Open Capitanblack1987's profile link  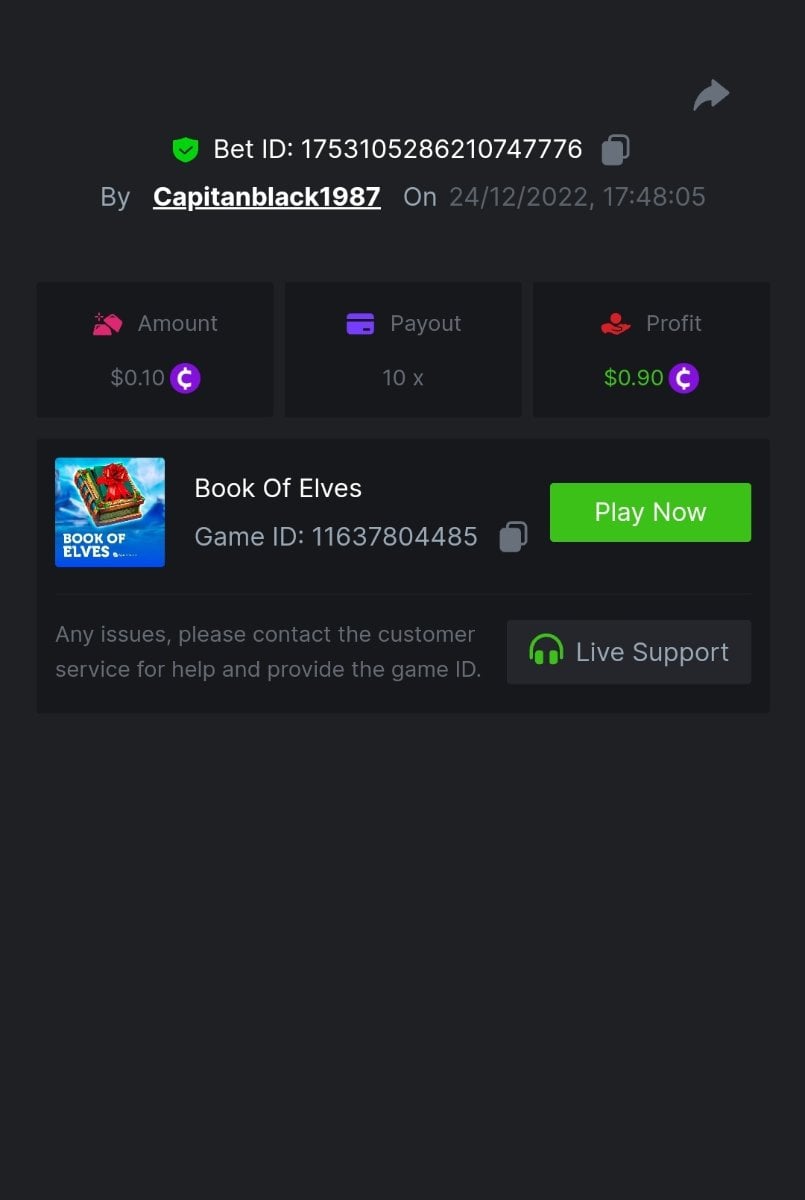coord(266,197)
